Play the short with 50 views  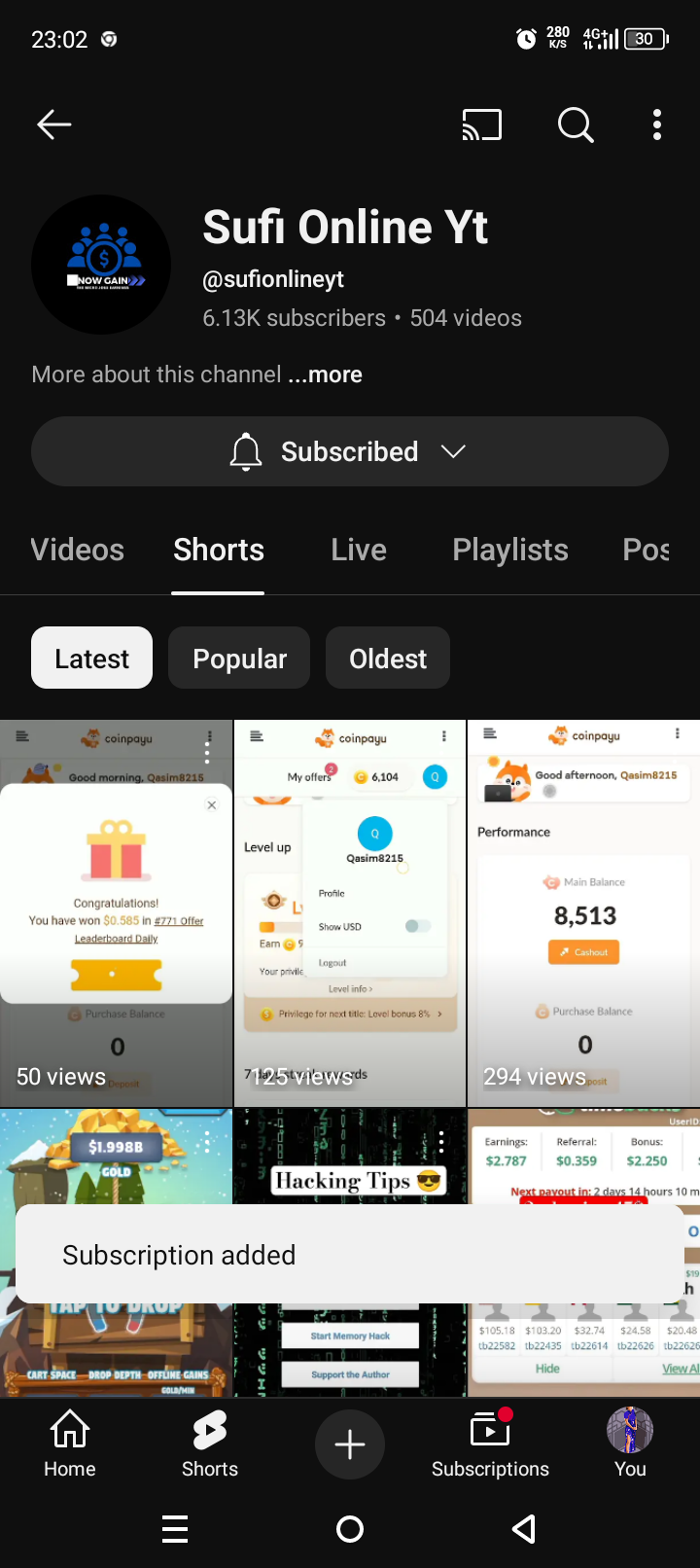click(117, 914)
